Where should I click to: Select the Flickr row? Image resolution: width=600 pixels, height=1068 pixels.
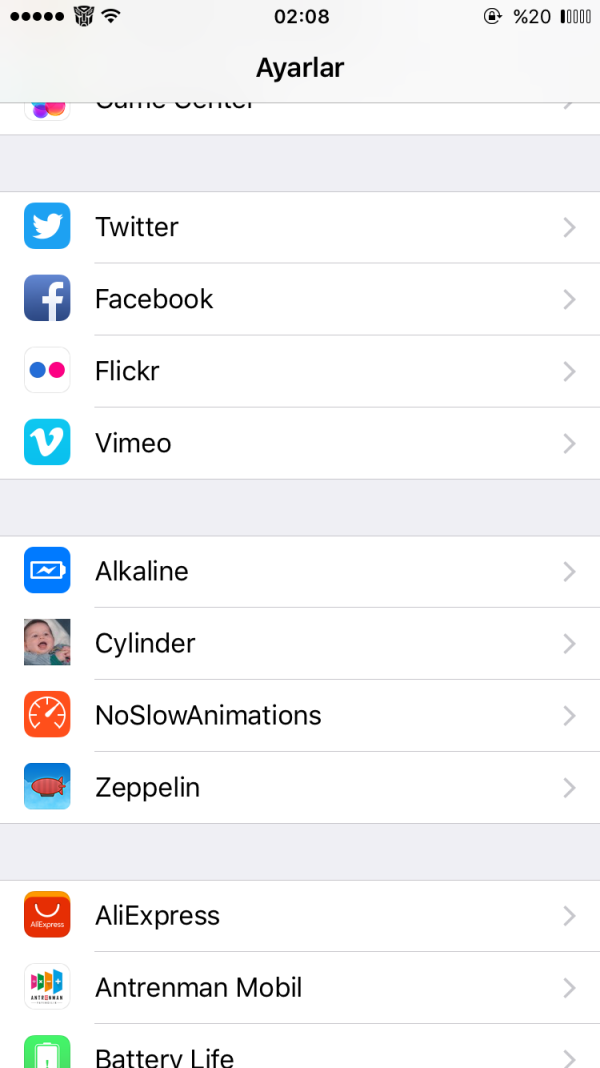pyautogui.click(x=300, y=371)
